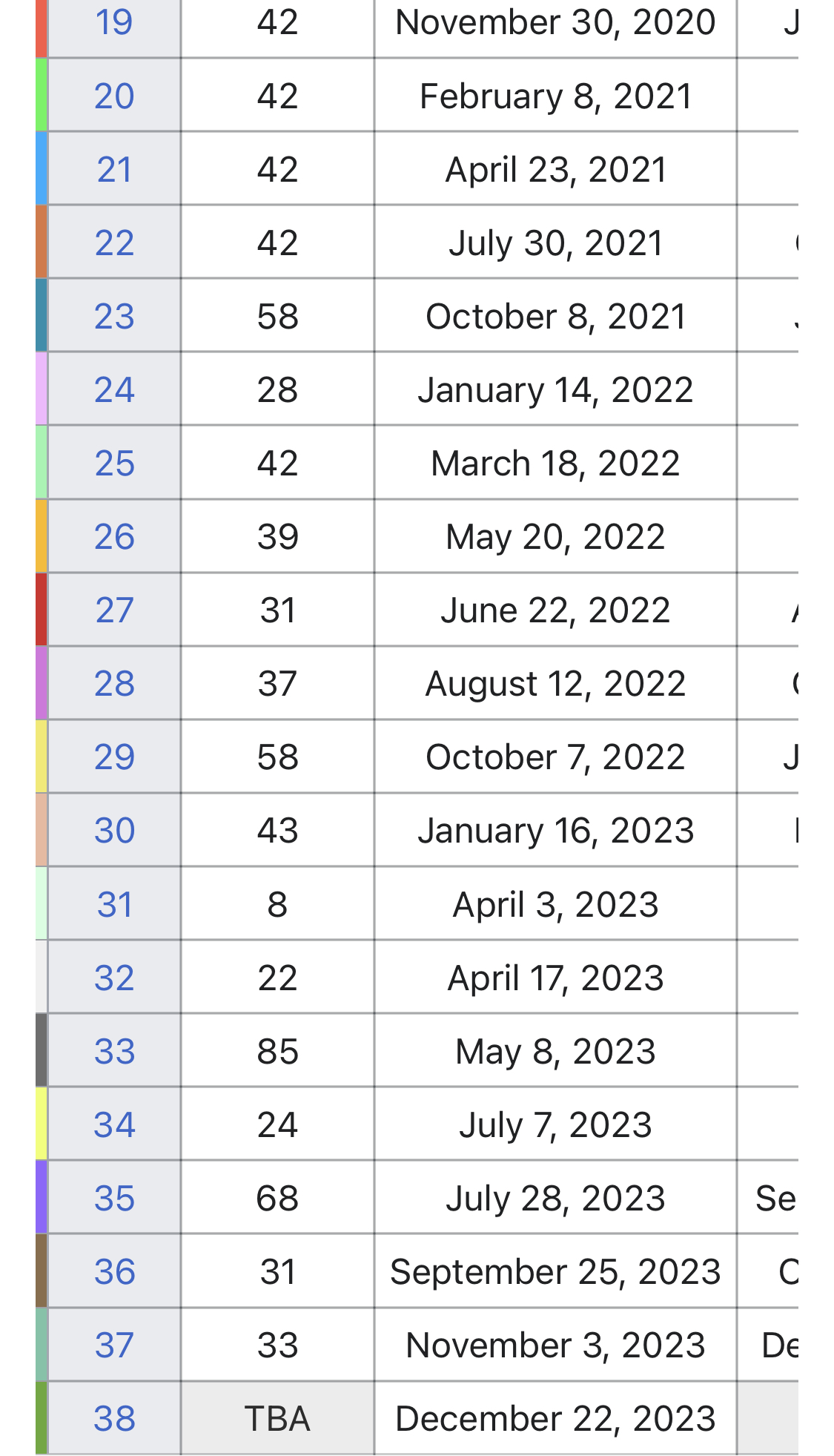This screenshot has width=834, height=1456.
Task: Open the season 35 link
Action: pyautogui.click(x=114, y=1199)
